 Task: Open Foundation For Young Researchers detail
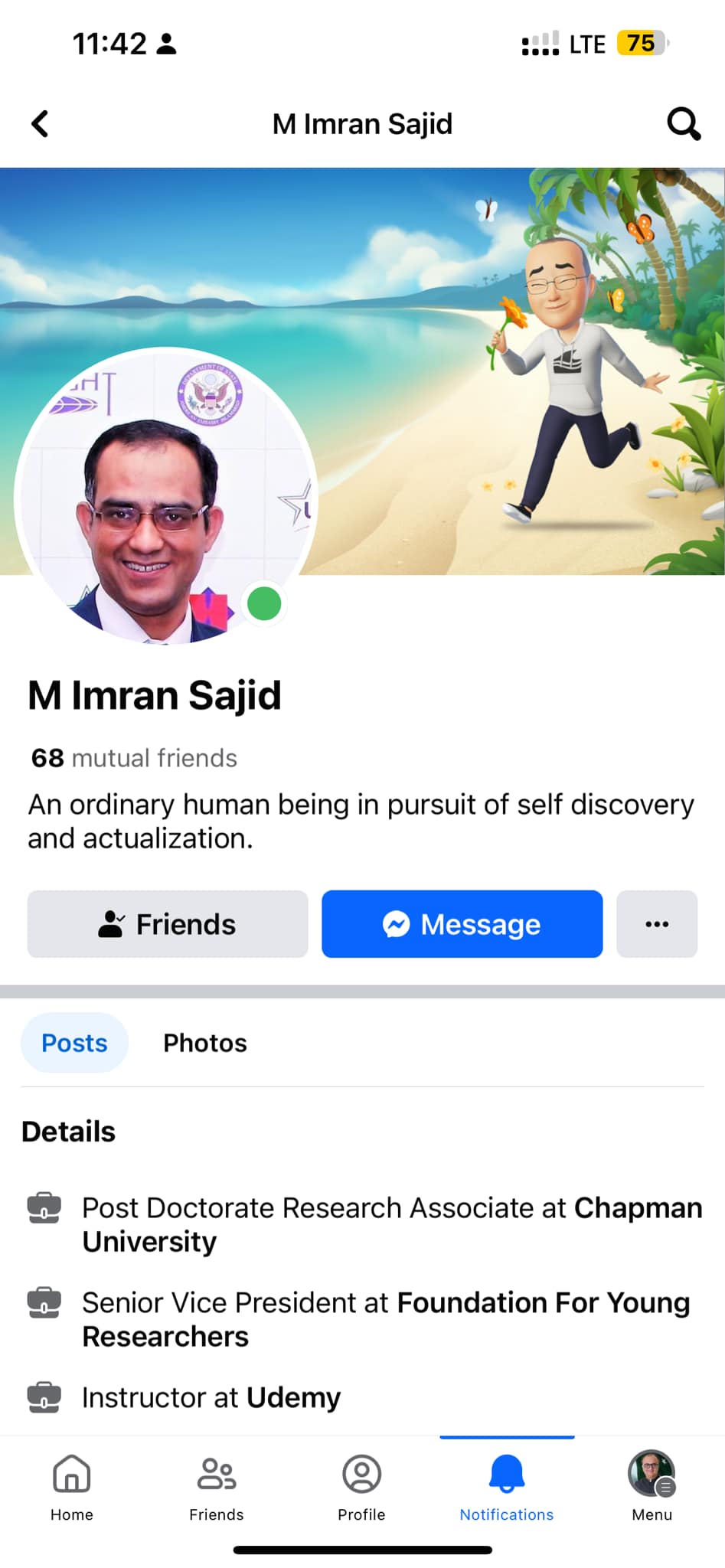[364, 1319]
